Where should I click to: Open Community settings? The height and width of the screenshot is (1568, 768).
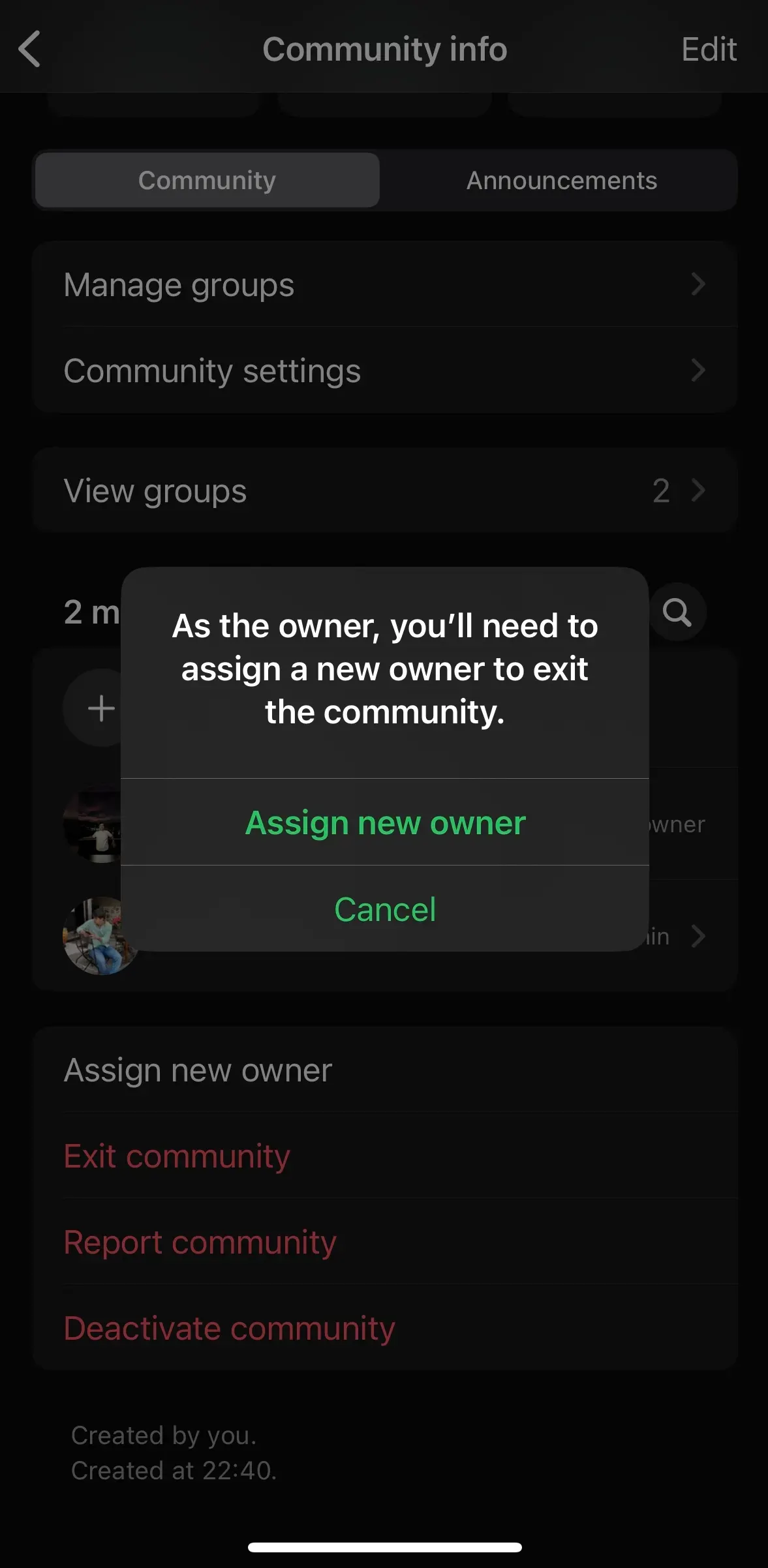[385, 370]
